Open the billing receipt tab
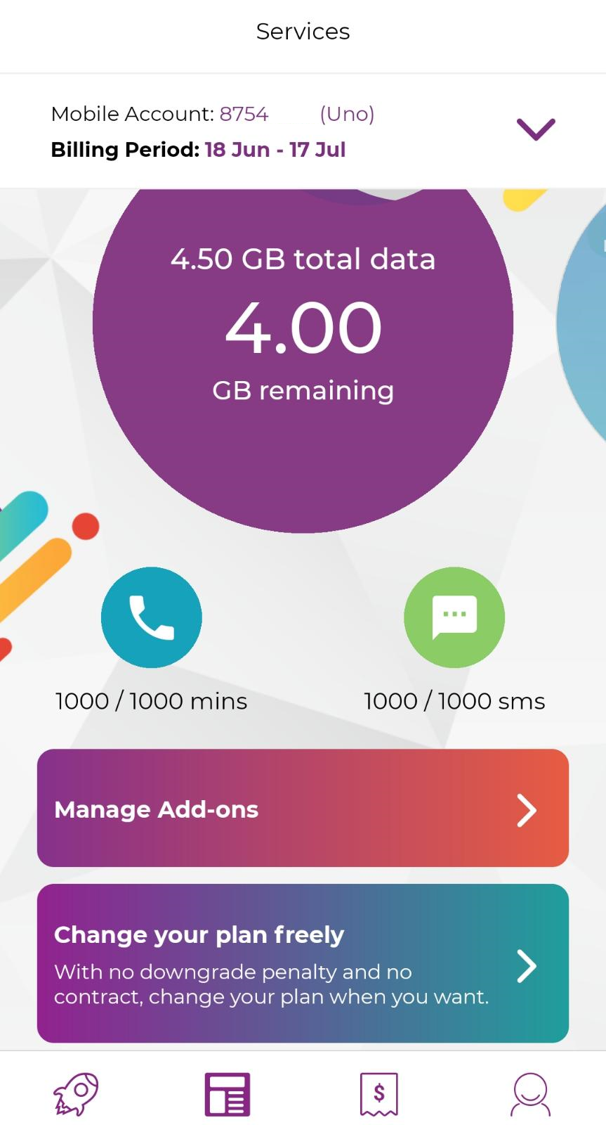This screenshot has width=606, height=1125. (x=379, y=1094)
